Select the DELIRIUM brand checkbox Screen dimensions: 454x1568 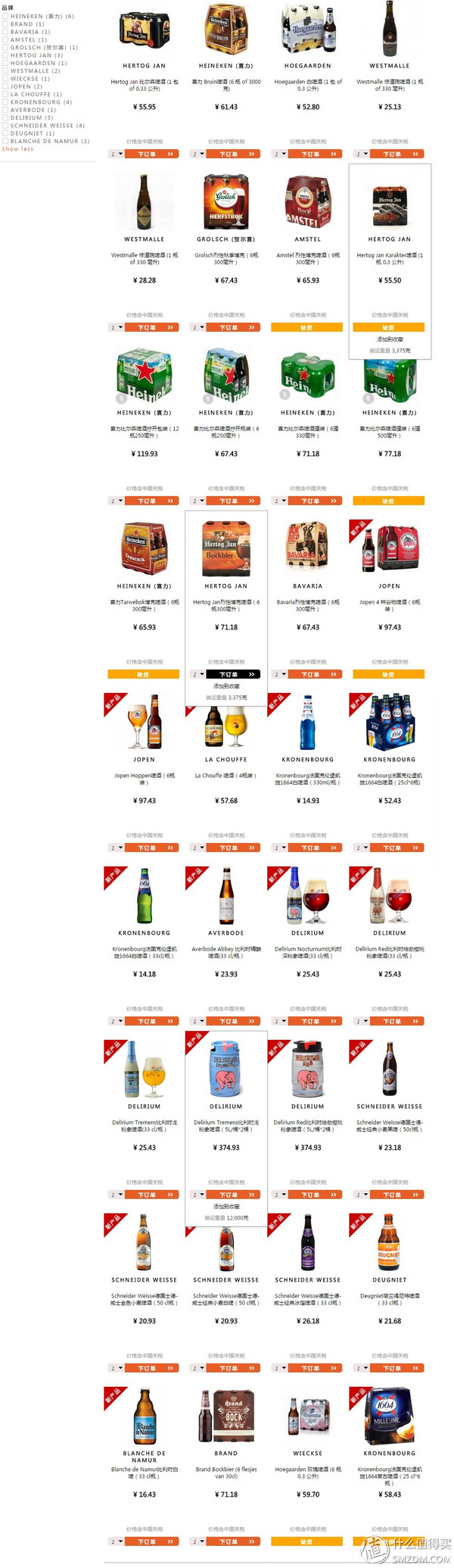click(x=5, y=117)
